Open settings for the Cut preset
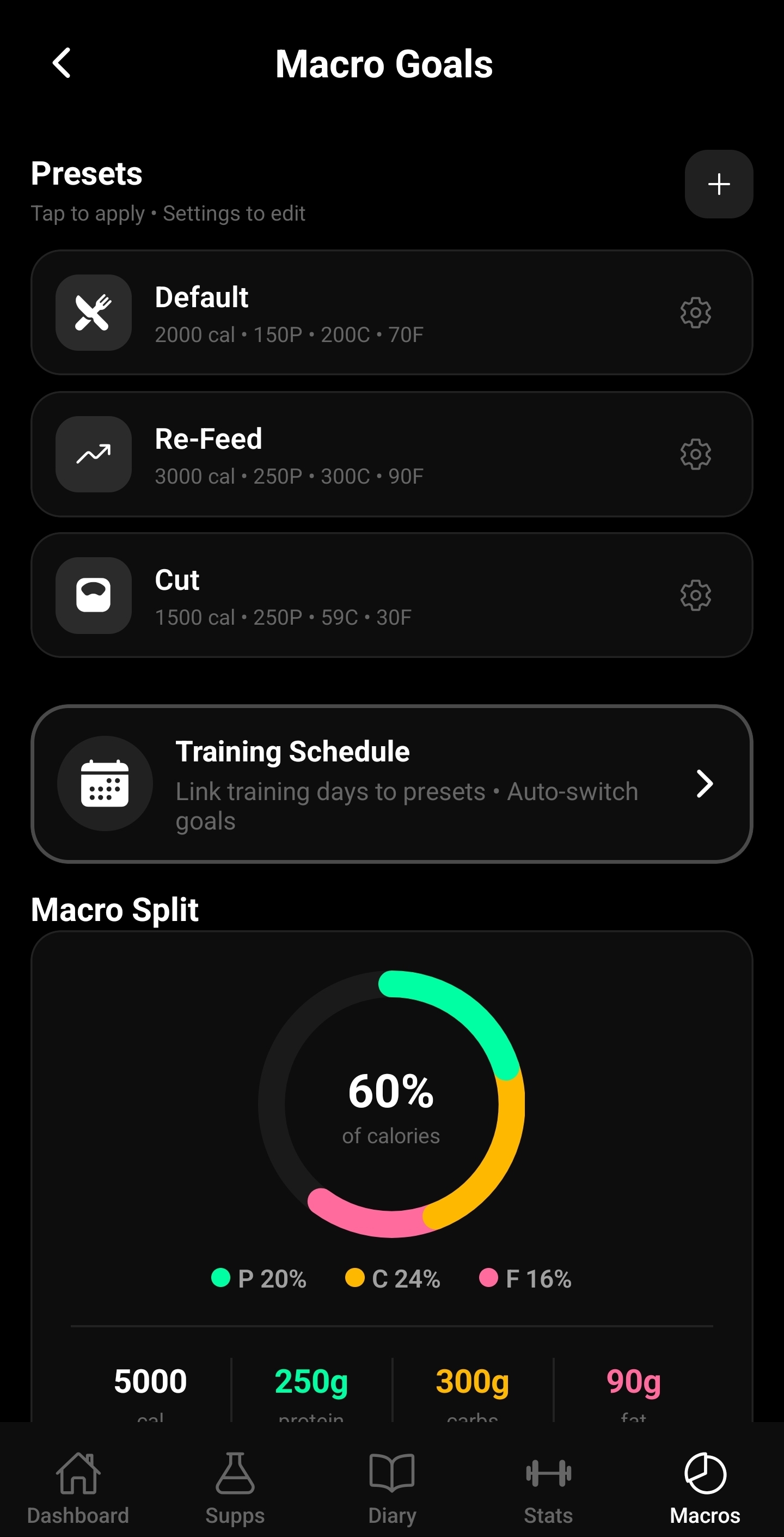 click(x=696, y=596)
